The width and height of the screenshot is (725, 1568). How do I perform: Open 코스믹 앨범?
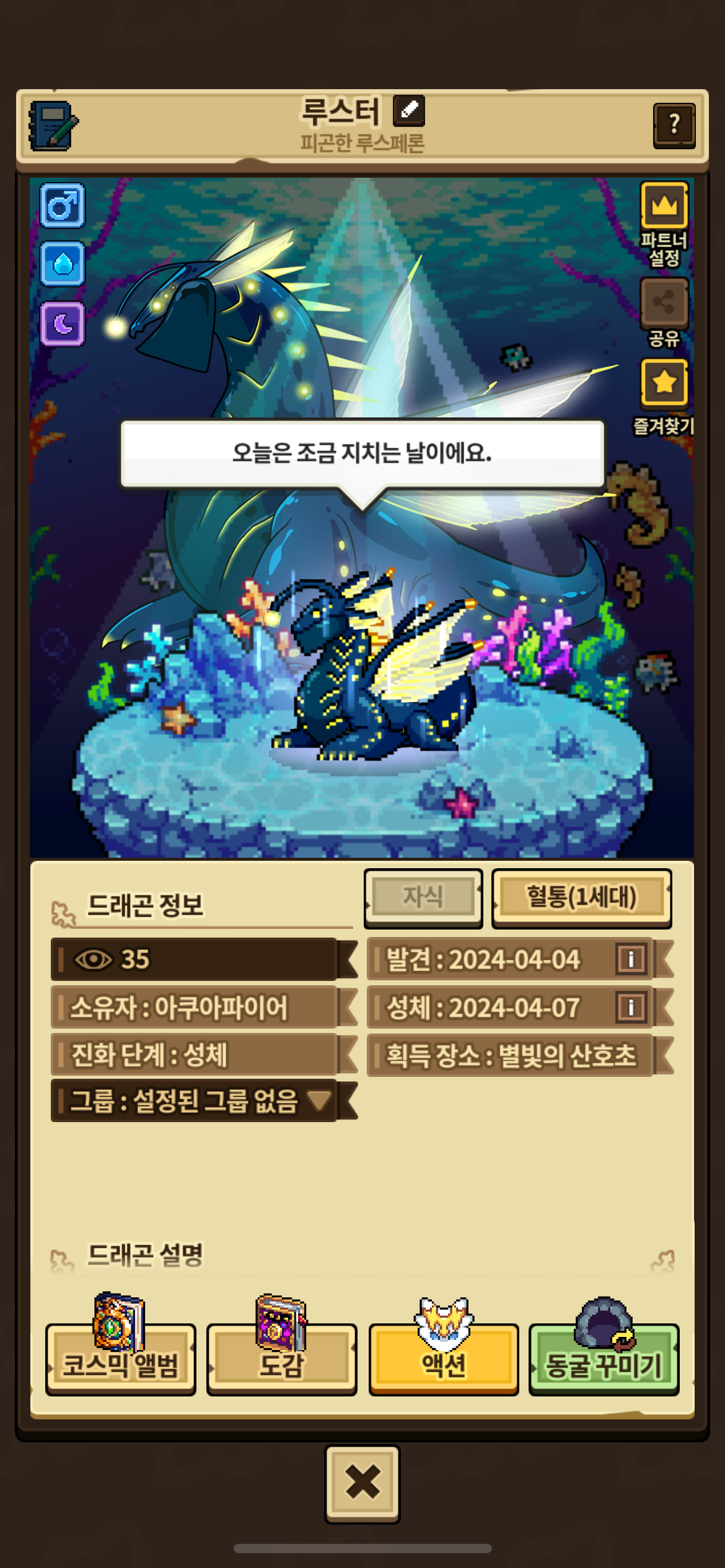(x=121, y=1359)
